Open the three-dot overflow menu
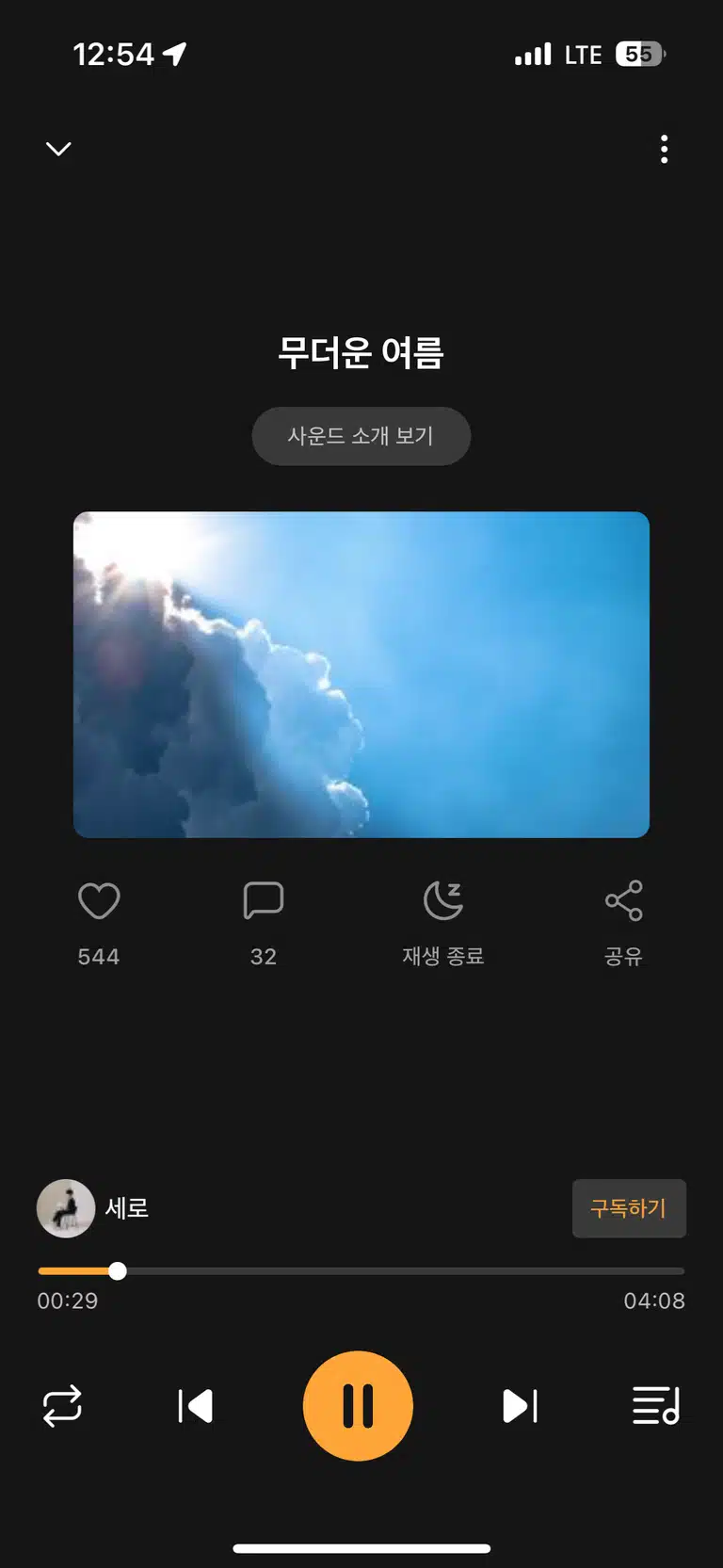This screenshot has width=723, height=1568. pyautogui.click(x=665, y=149)
